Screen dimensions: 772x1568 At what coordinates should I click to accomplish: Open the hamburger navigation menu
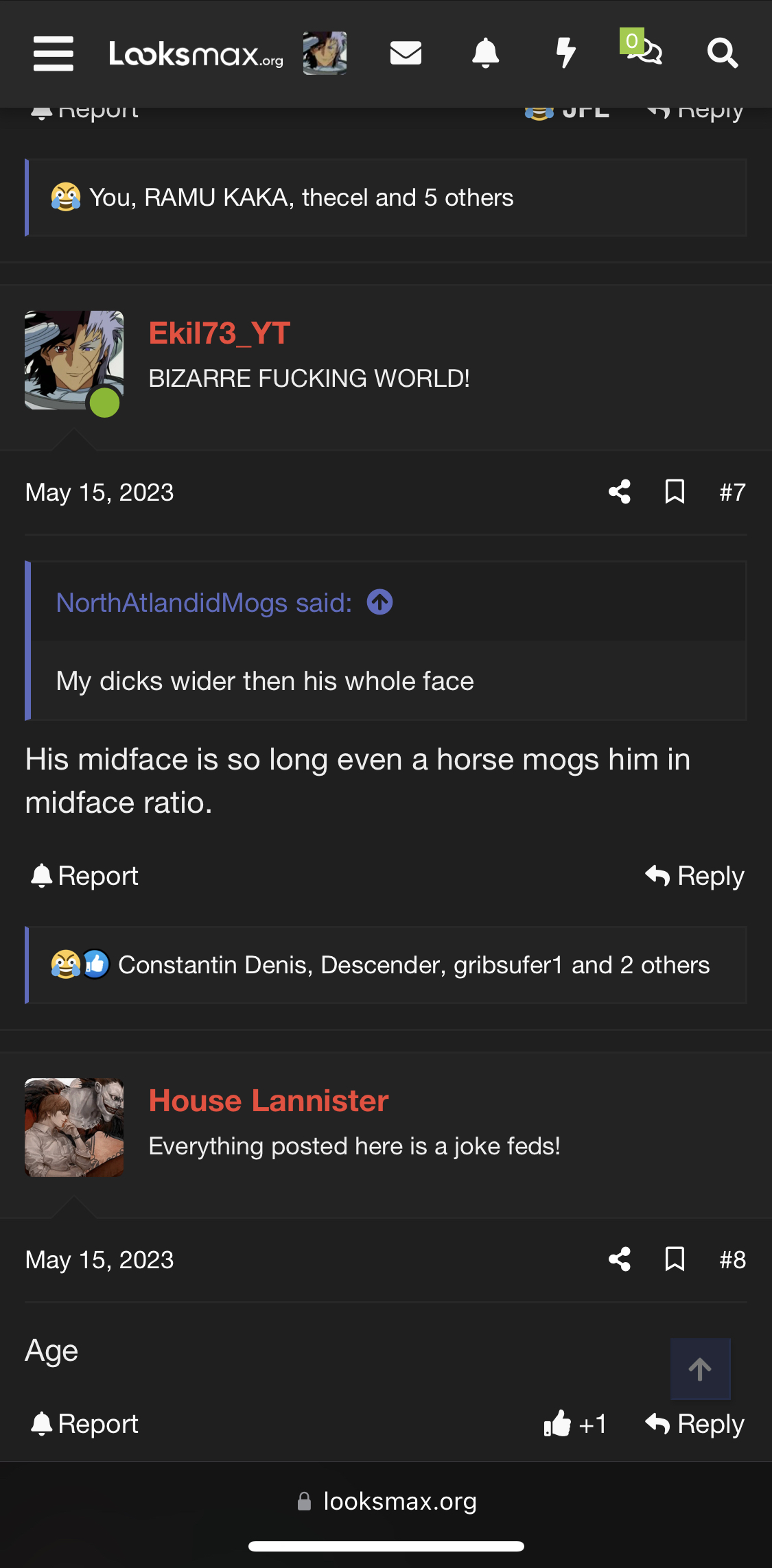point(53,54)
